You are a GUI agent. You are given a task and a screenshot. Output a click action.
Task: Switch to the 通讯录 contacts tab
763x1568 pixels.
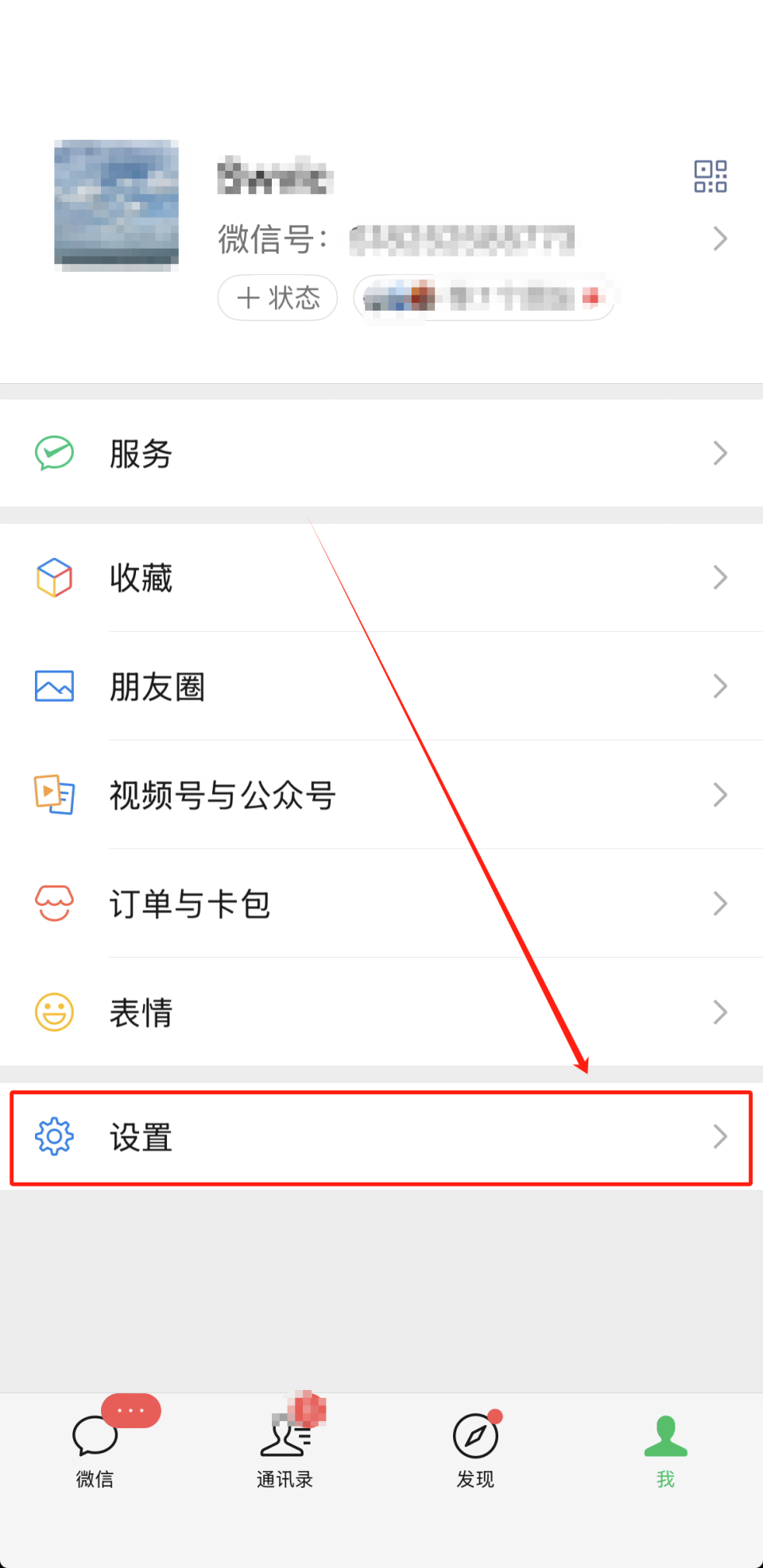285,1446
